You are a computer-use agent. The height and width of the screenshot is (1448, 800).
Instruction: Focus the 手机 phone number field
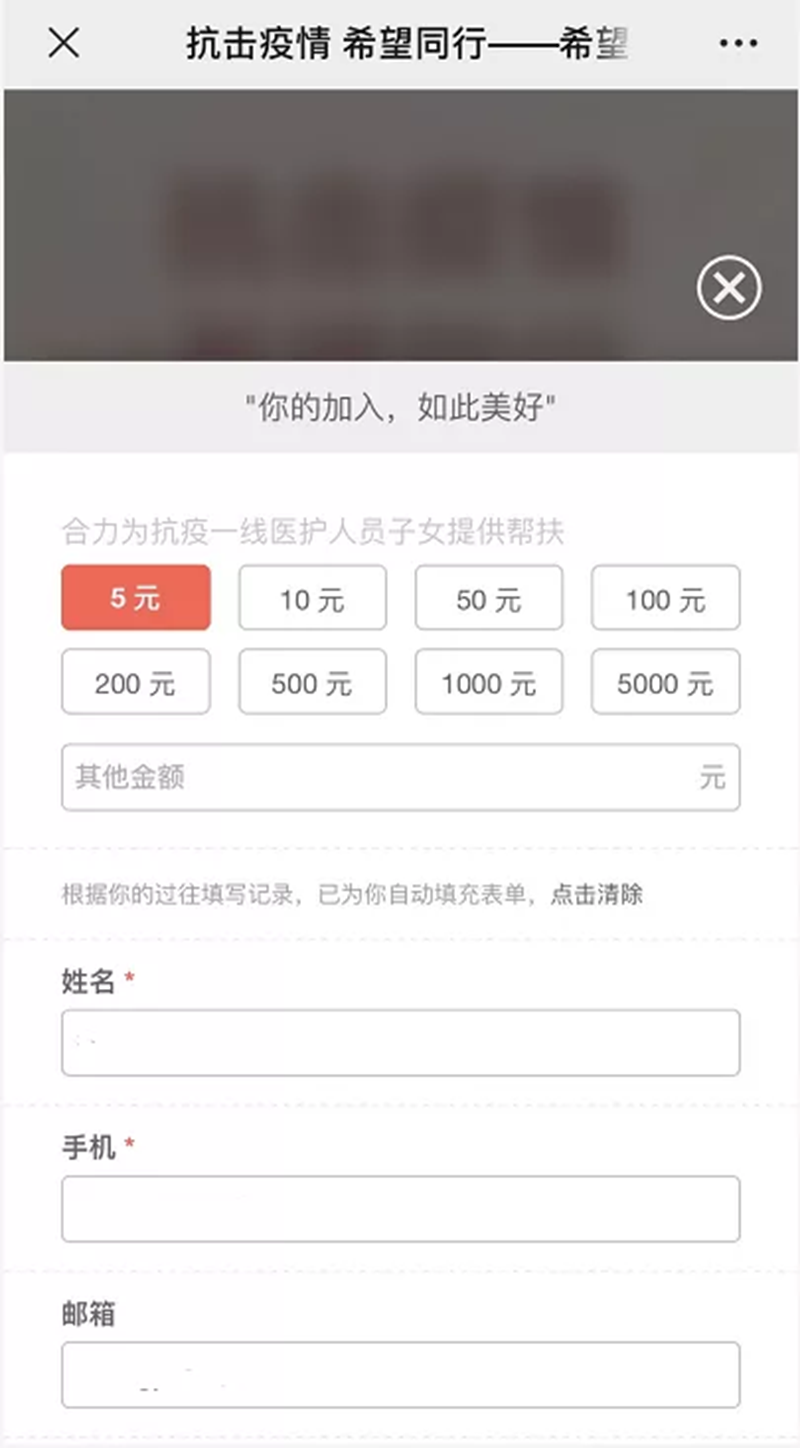[x=400, y=1209]
